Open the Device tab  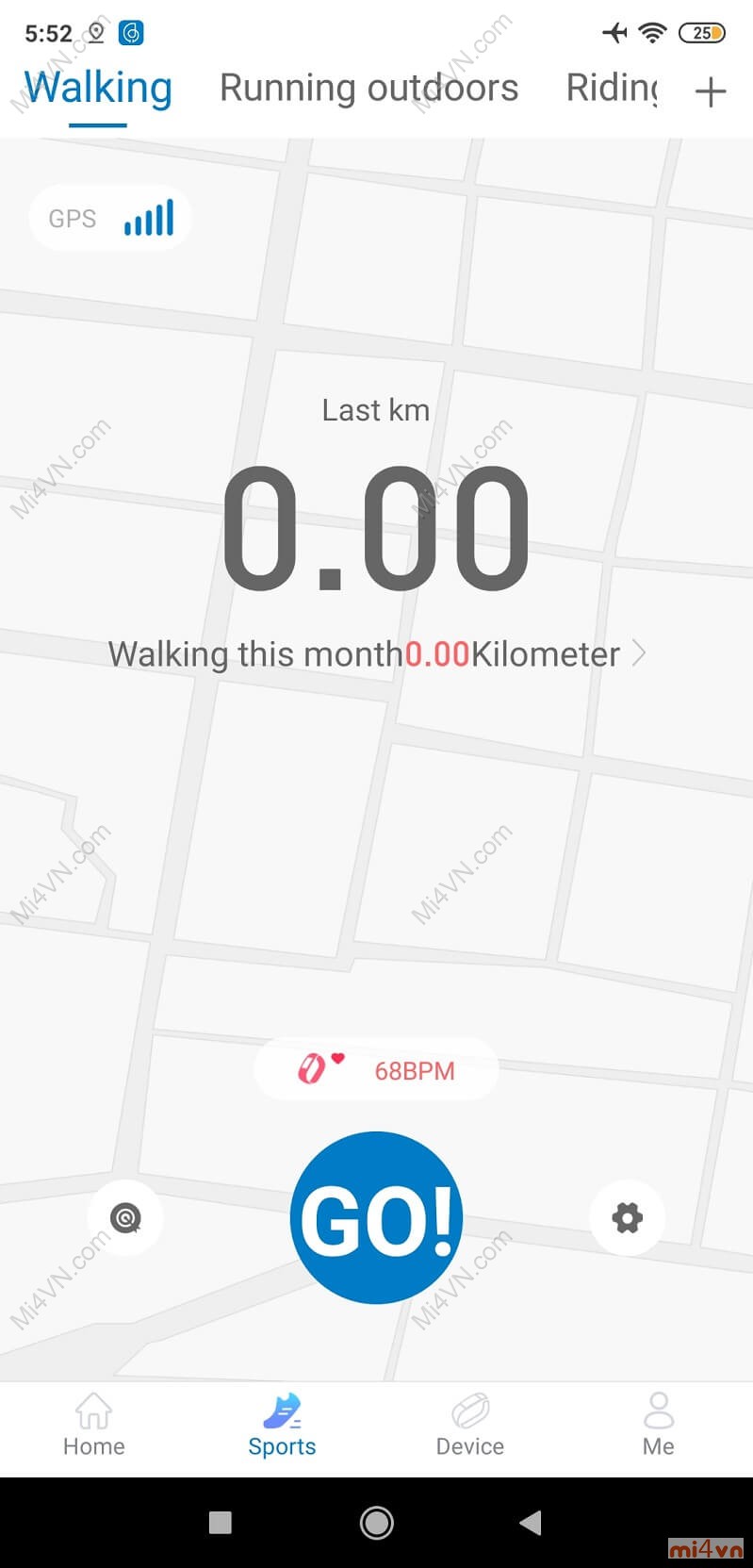click(x=469, y=1426)
